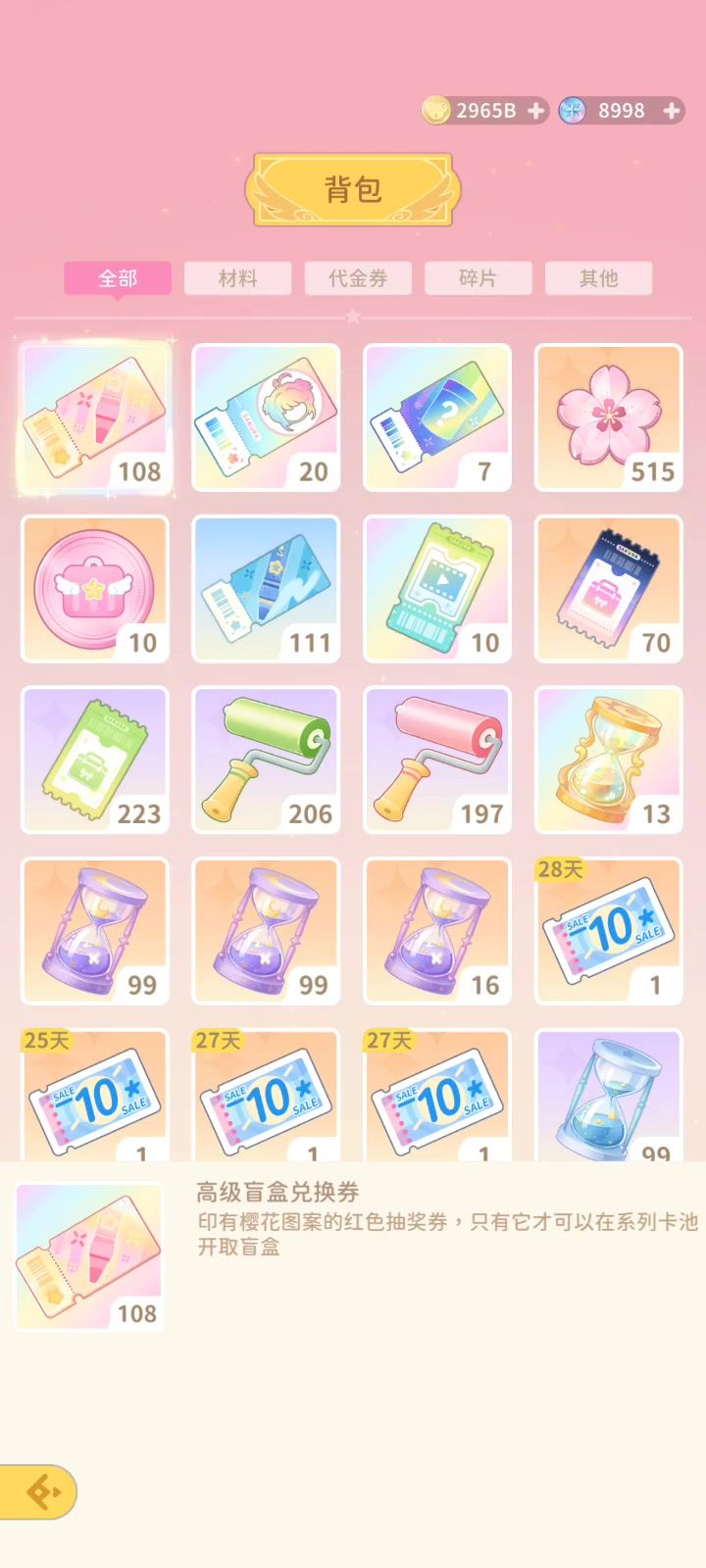
Task: Select the pink paint roller with 197
Action: pyautogui.click(x=437, y=760)
